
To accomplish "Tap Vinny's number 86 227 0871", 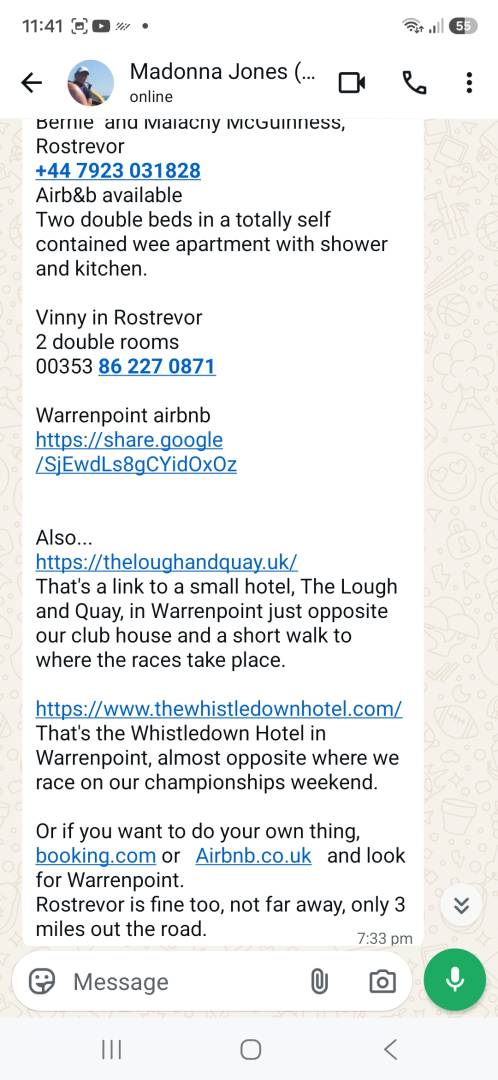I will 157,366.
